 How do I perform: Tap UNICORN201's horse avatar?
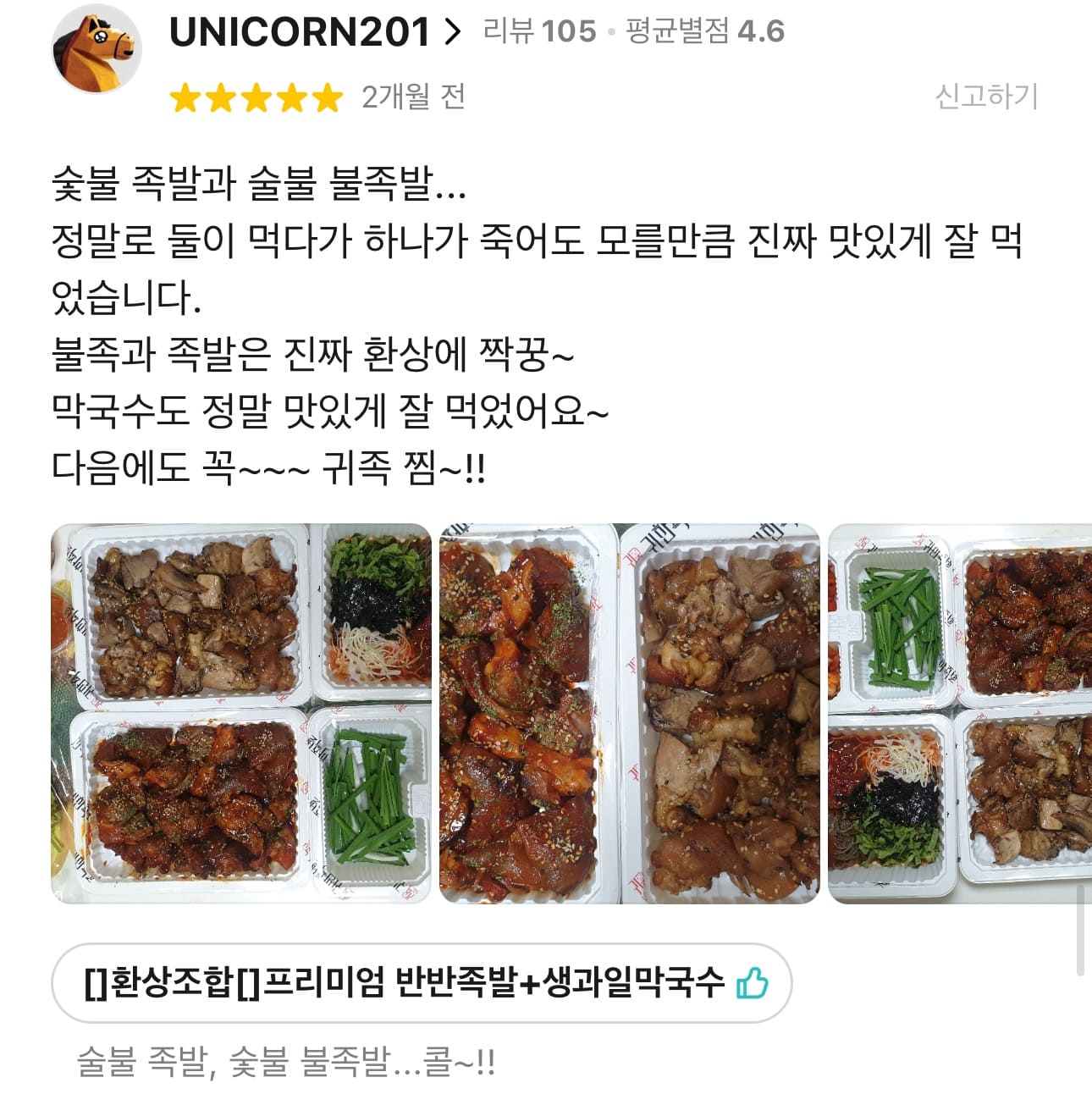point(97,49)
